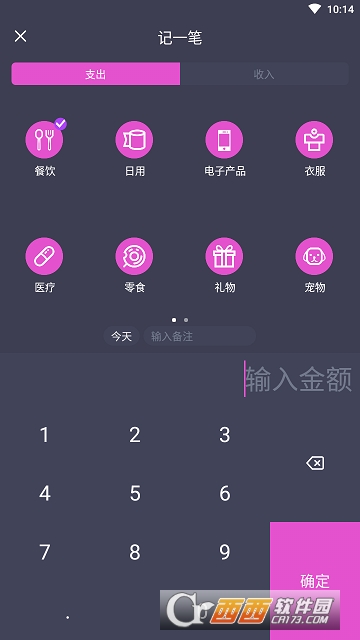Pick the 零食 category

point(135,265)
